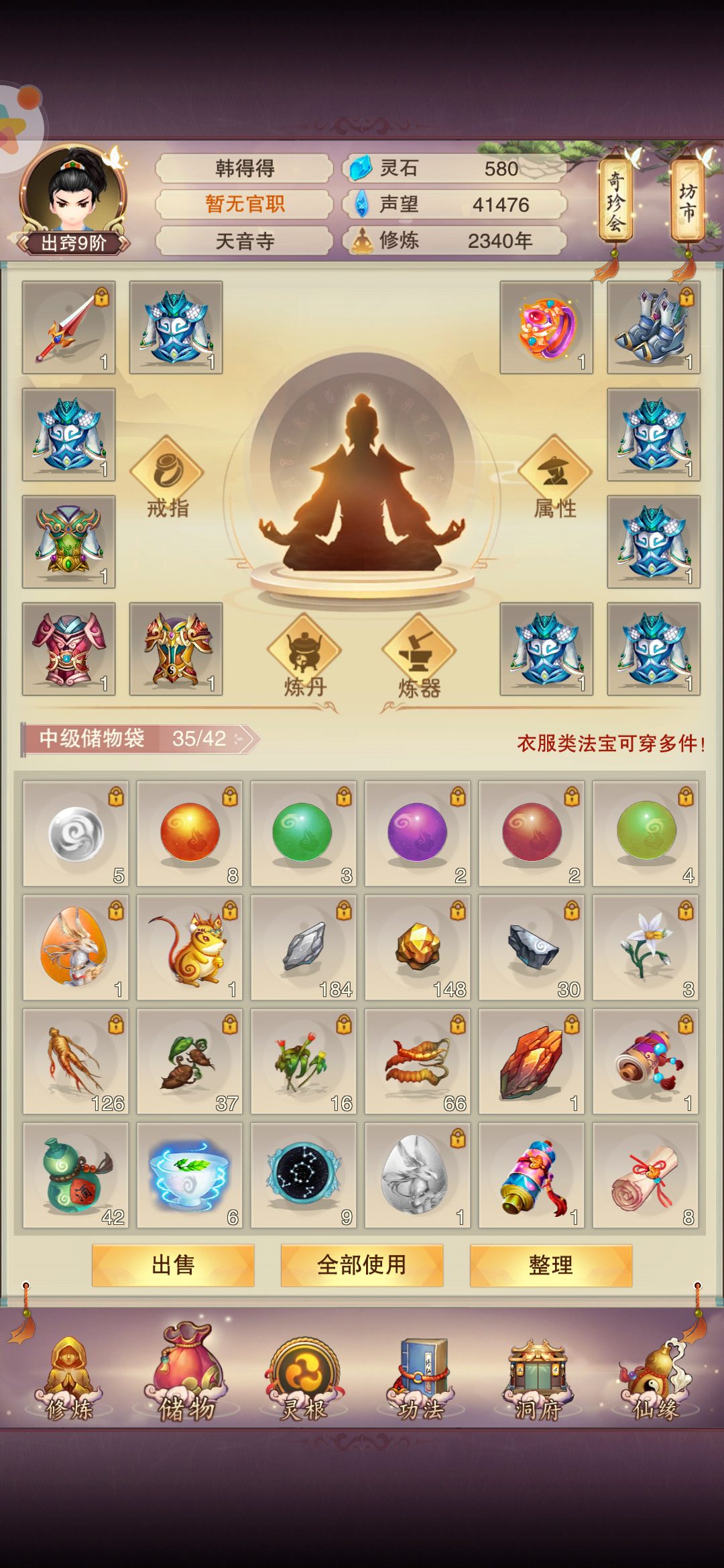Go to the 功法 tab
Viewport: 724px width, 1568px height.
click(x=421, y=1379)
